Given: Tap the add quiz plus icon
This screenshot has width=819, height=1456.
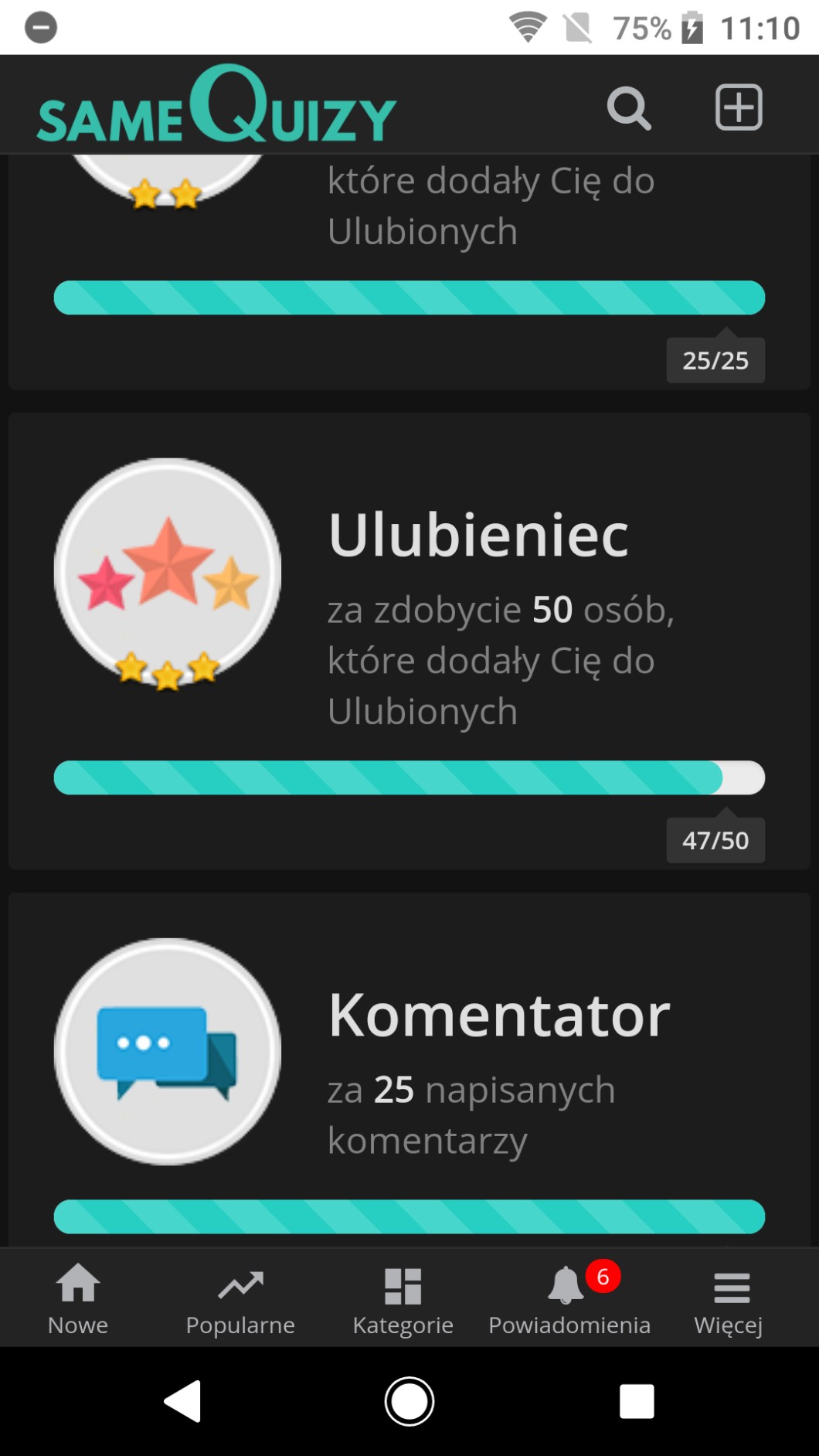Looking at the screenshot, I should [739, 107].
